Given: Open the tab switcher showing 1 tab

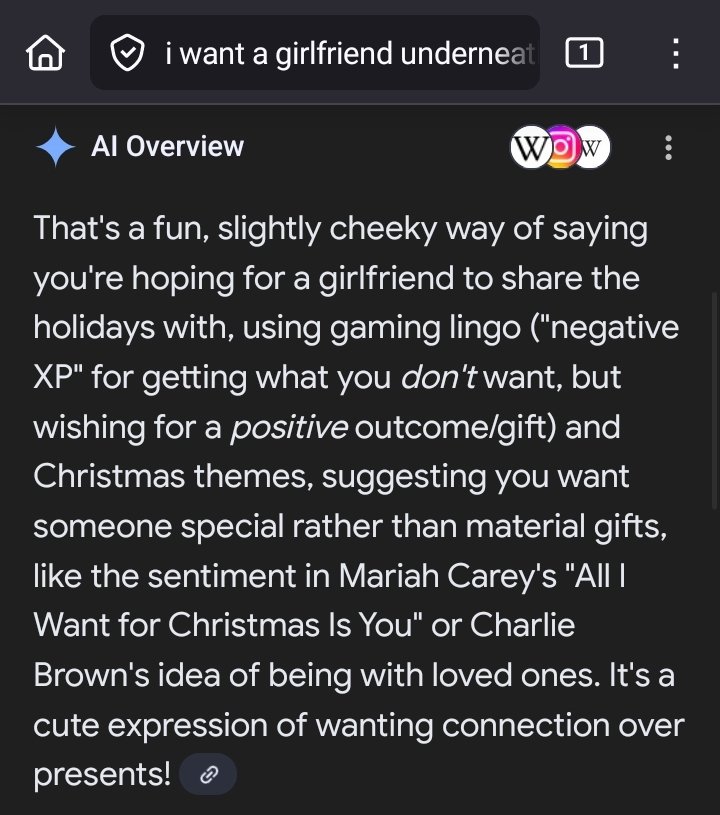Looking at the screenshot, I should (584, 53).
